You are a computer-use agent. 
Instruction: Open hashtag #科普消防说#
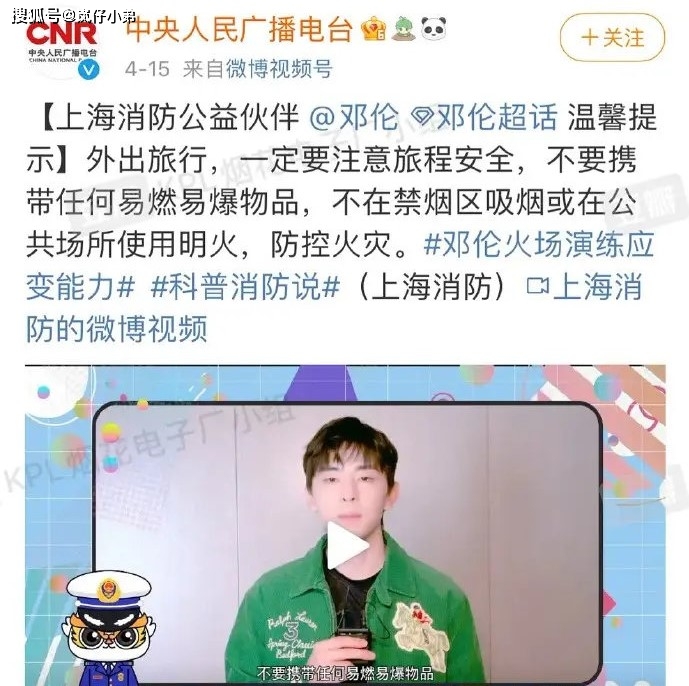click(x=247, y=288)
